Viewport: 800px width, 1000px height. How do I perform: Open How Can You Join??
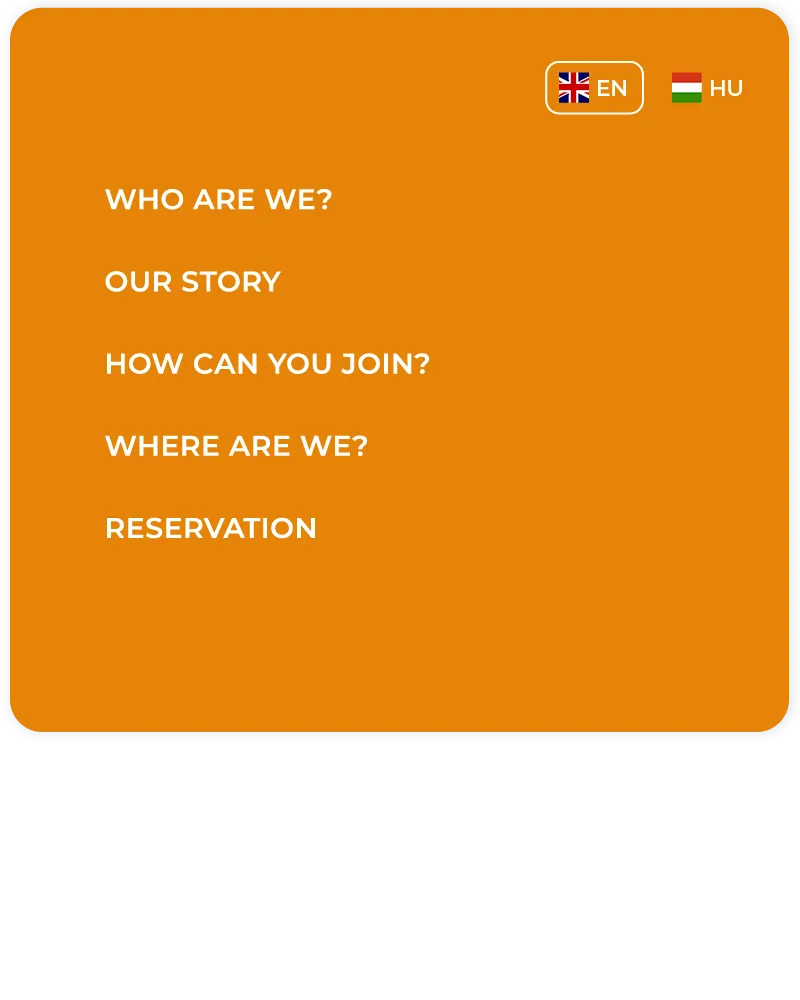pos(267,364)
